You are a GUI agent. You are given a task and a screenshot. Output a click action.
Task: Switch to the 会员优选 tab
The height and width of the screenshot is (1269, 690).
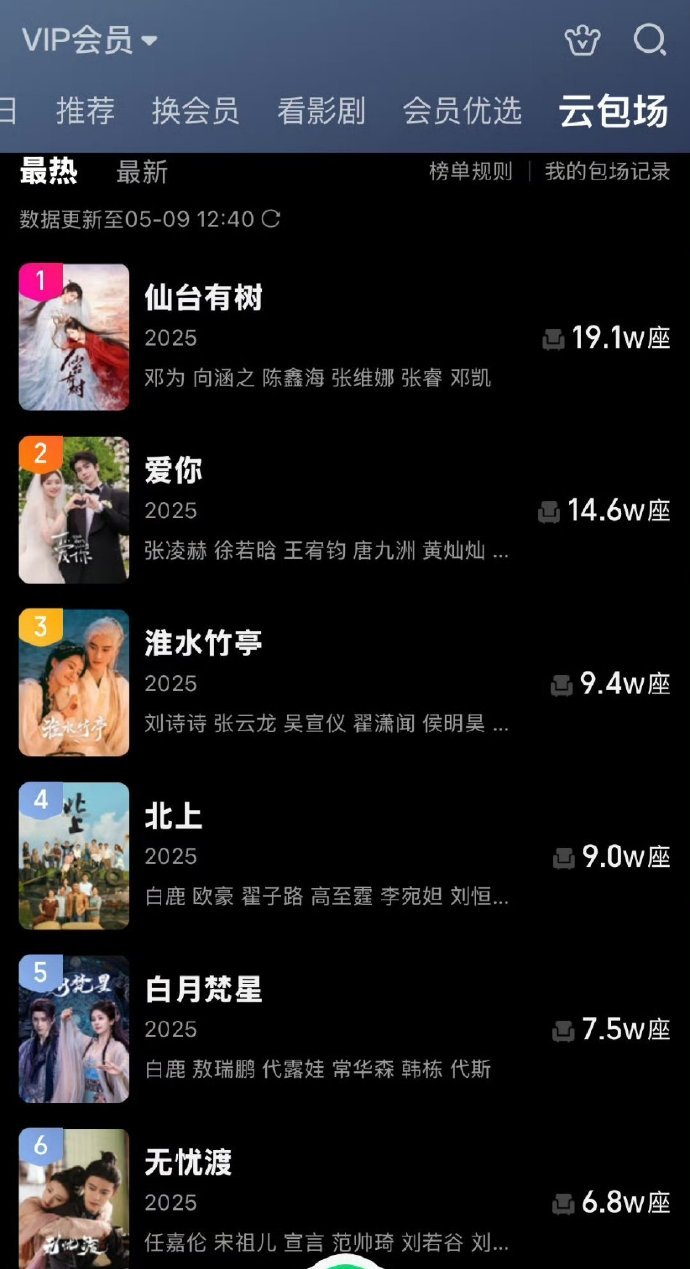[462, 110]
